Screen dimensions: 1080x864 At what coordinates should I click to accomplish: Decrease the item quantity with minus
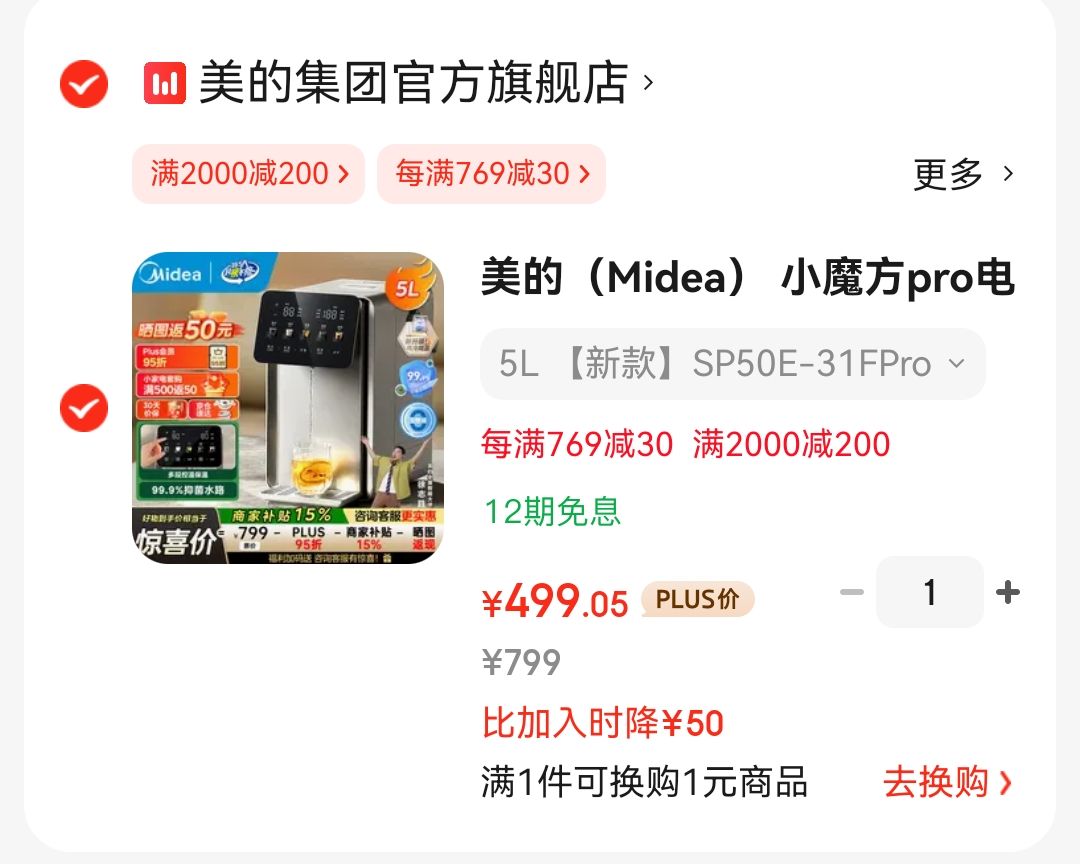tap(852, 593)
